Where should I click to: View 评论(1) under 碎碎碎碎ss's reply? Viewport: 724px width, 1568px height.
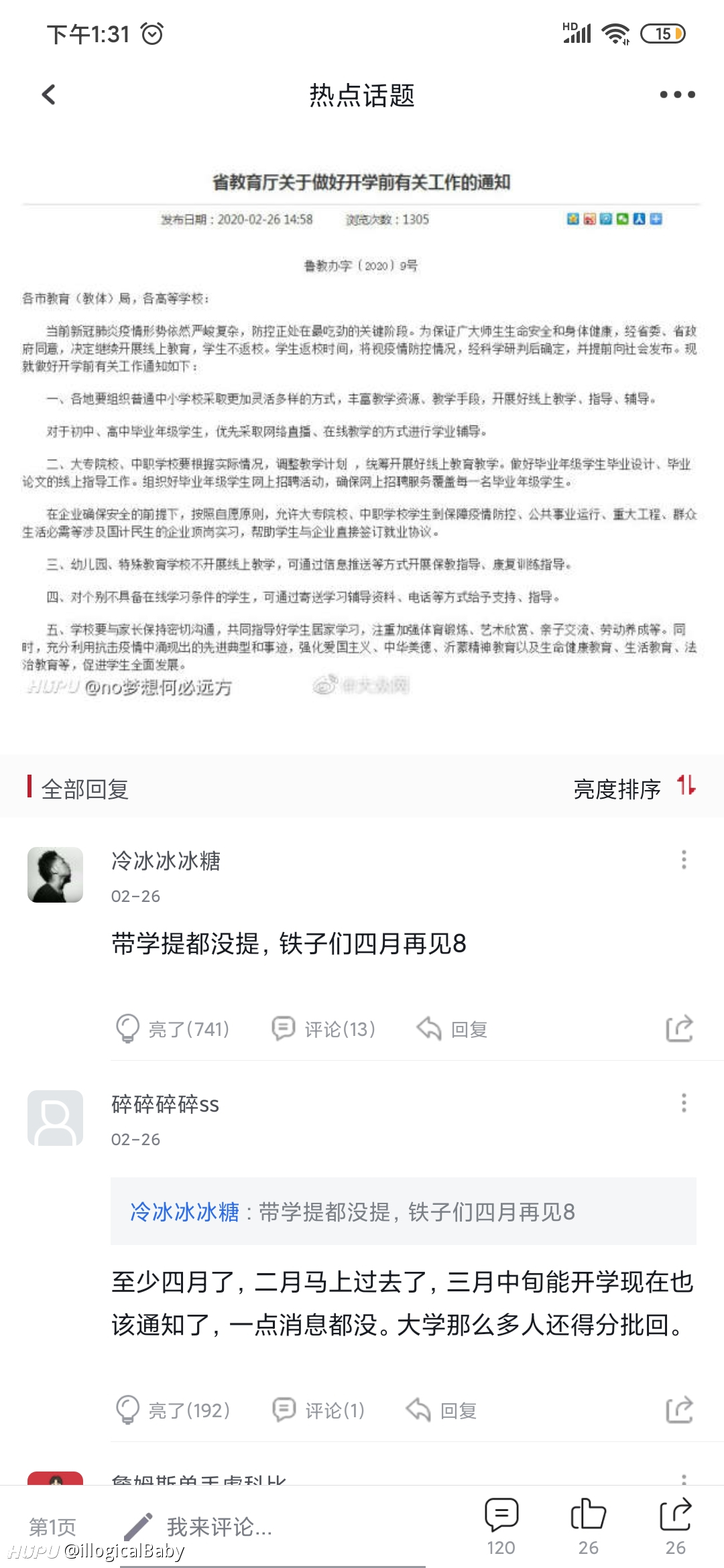(x=318, y=1410)
